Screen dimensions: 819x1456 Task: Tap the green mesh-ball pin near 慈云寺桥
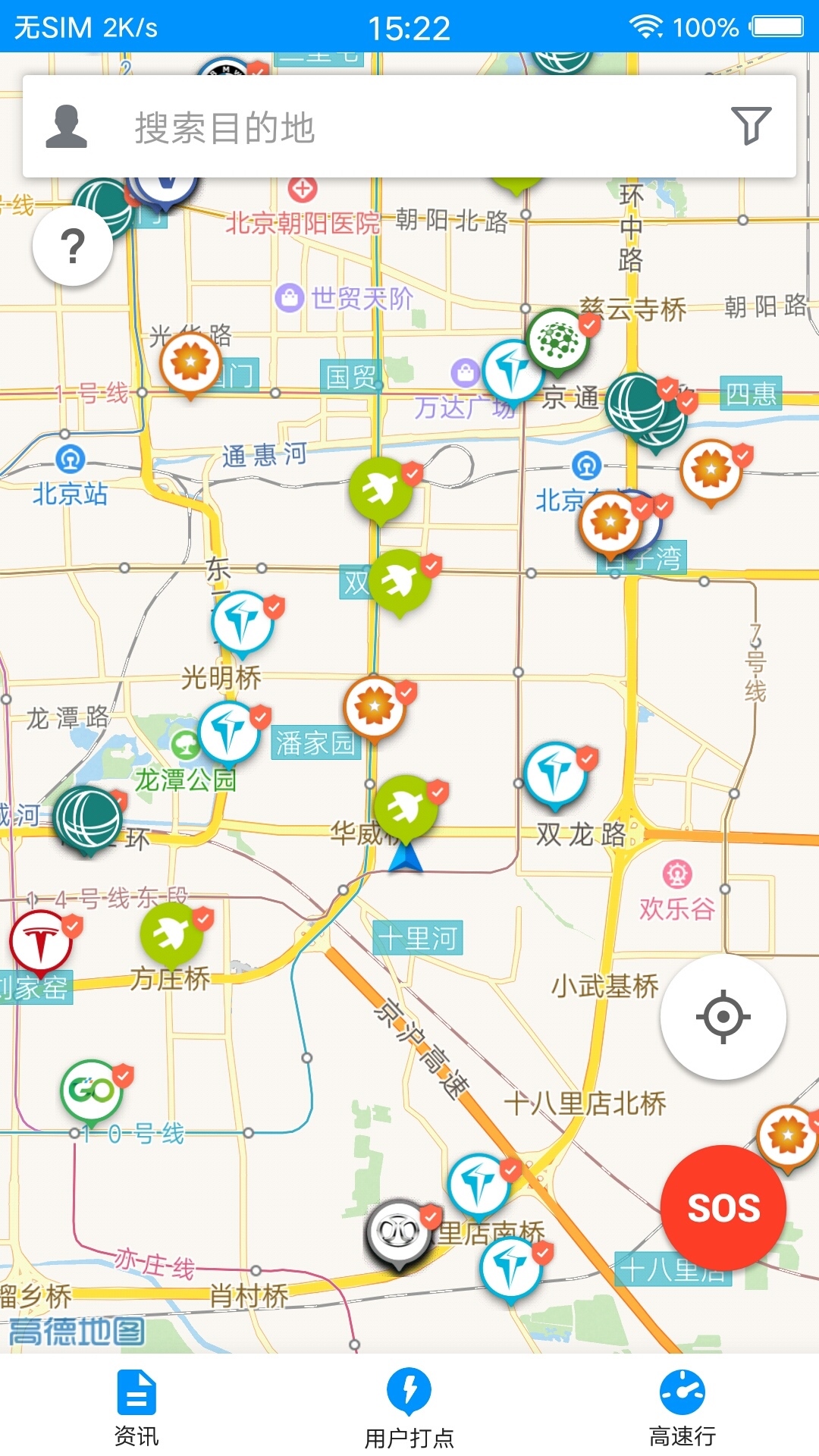pyautogui.click(x=557, y=339)
